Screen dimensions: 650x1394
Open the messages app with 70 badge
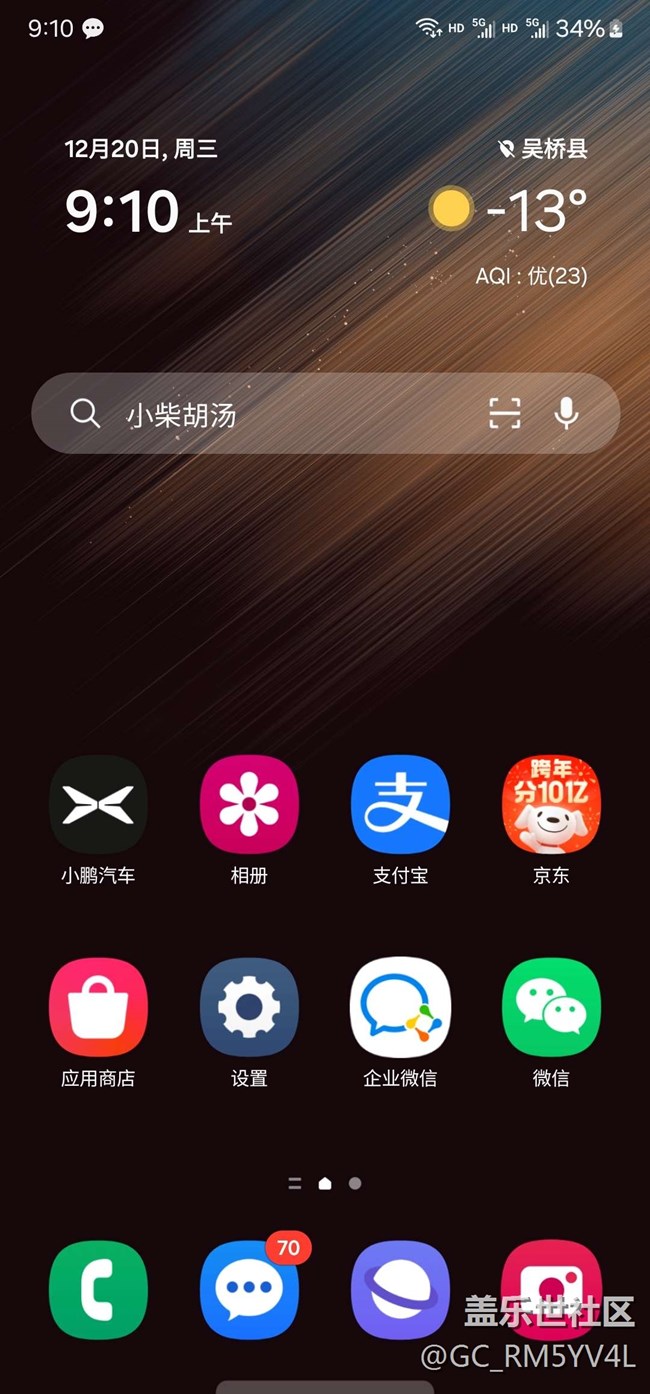(249, 1290)
